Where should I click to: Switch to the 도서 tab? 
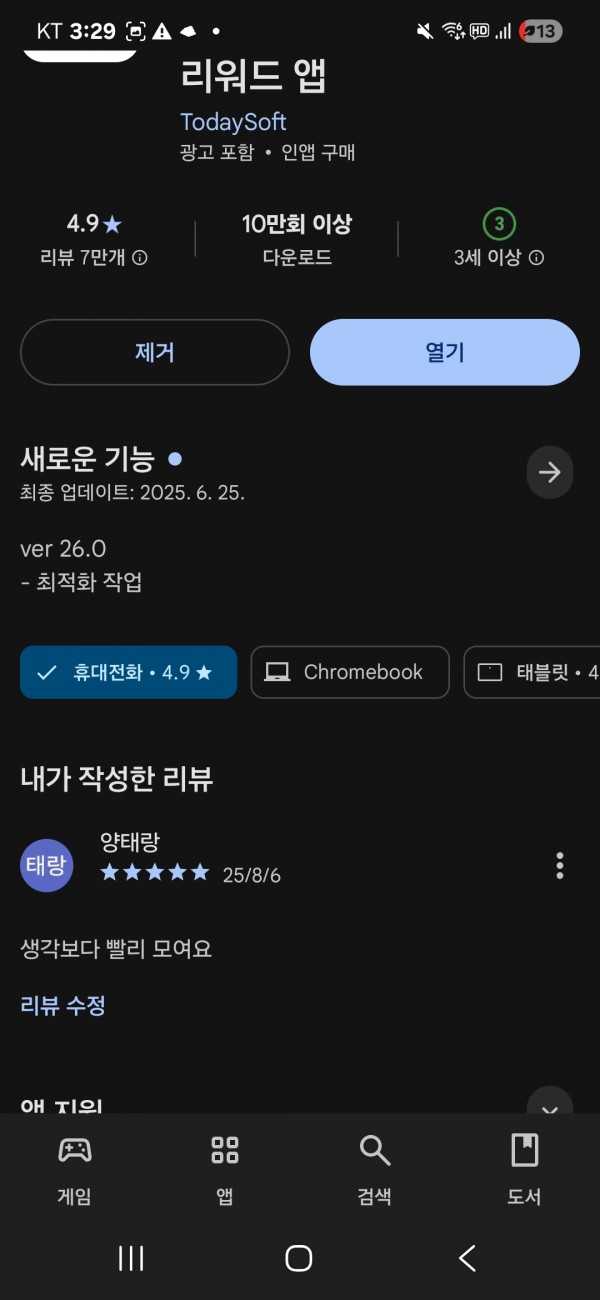(x=525, y=1169)
